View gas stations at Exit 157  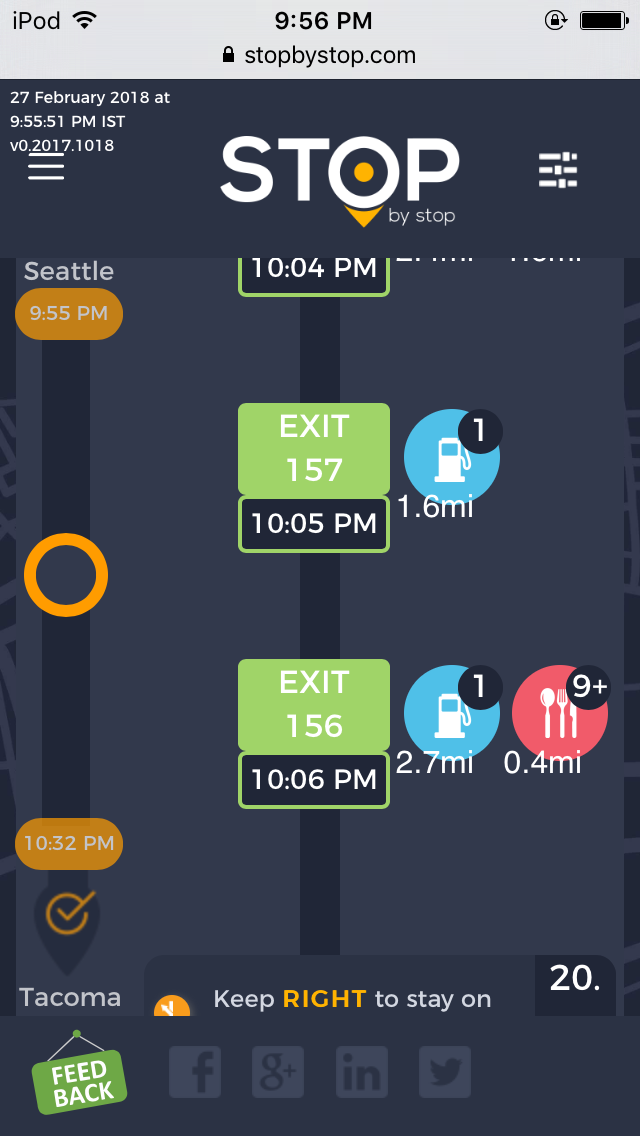point(451,458)
